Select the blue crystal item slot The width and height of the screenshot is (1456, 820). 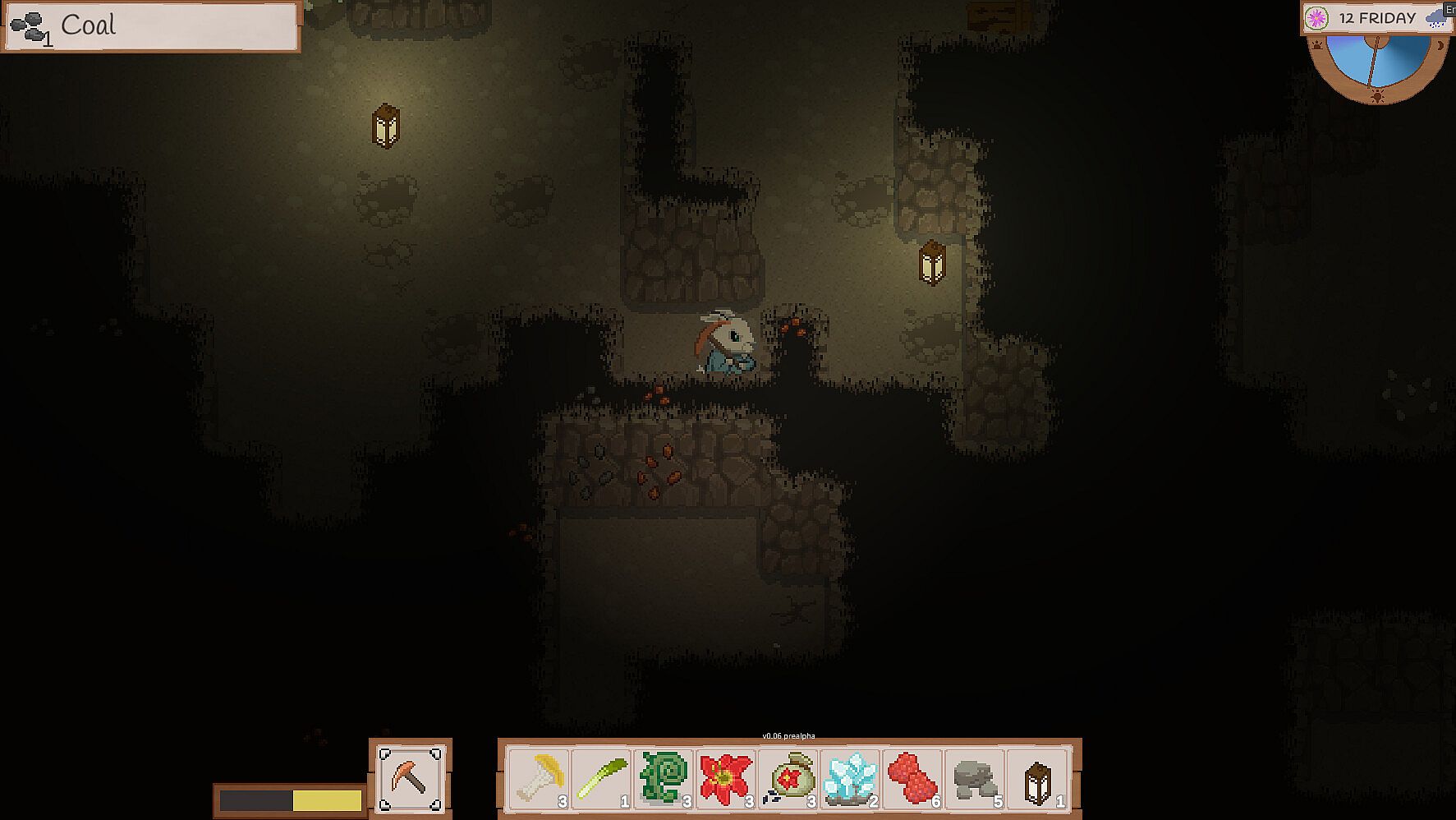[x=850, y=778]
